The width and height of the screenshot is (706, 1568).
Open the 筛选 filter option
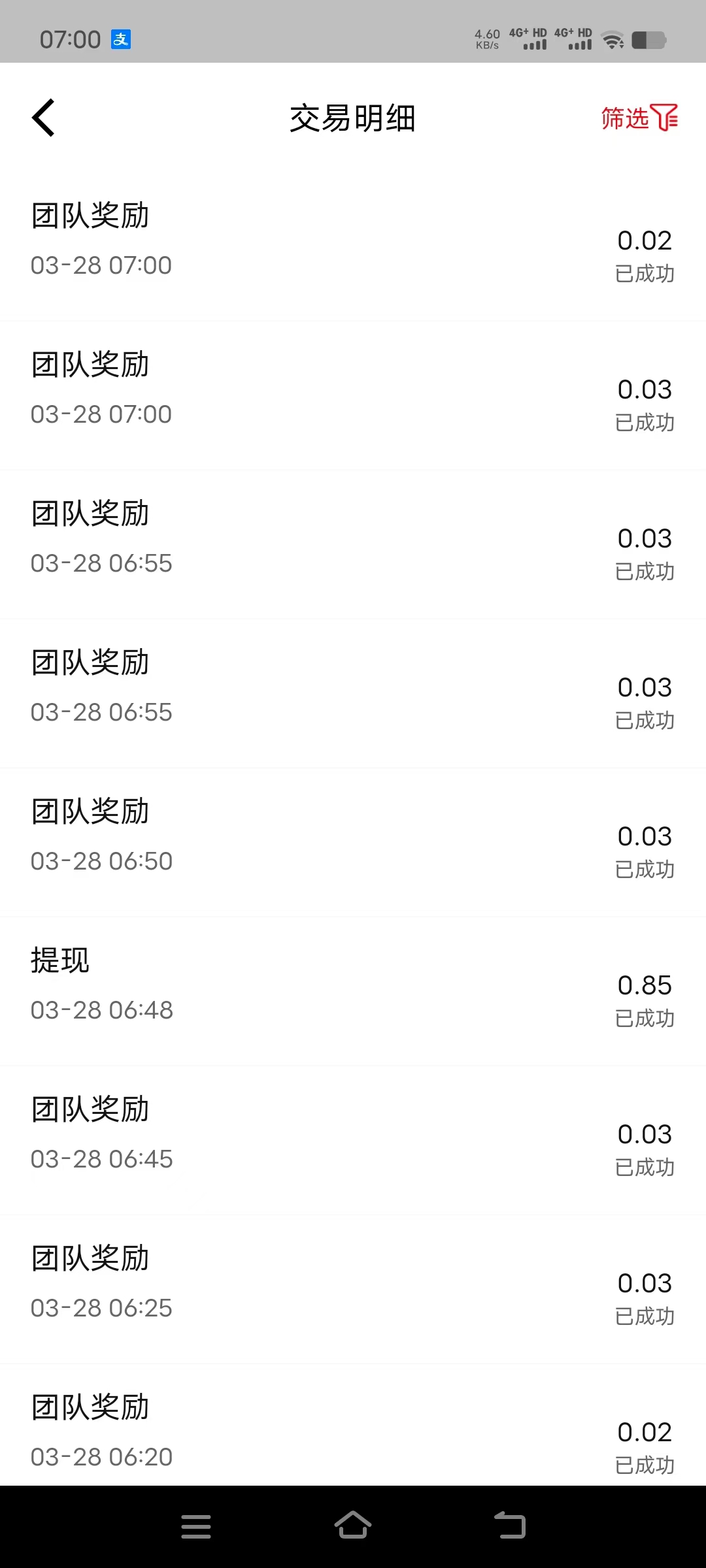point(639,118)
